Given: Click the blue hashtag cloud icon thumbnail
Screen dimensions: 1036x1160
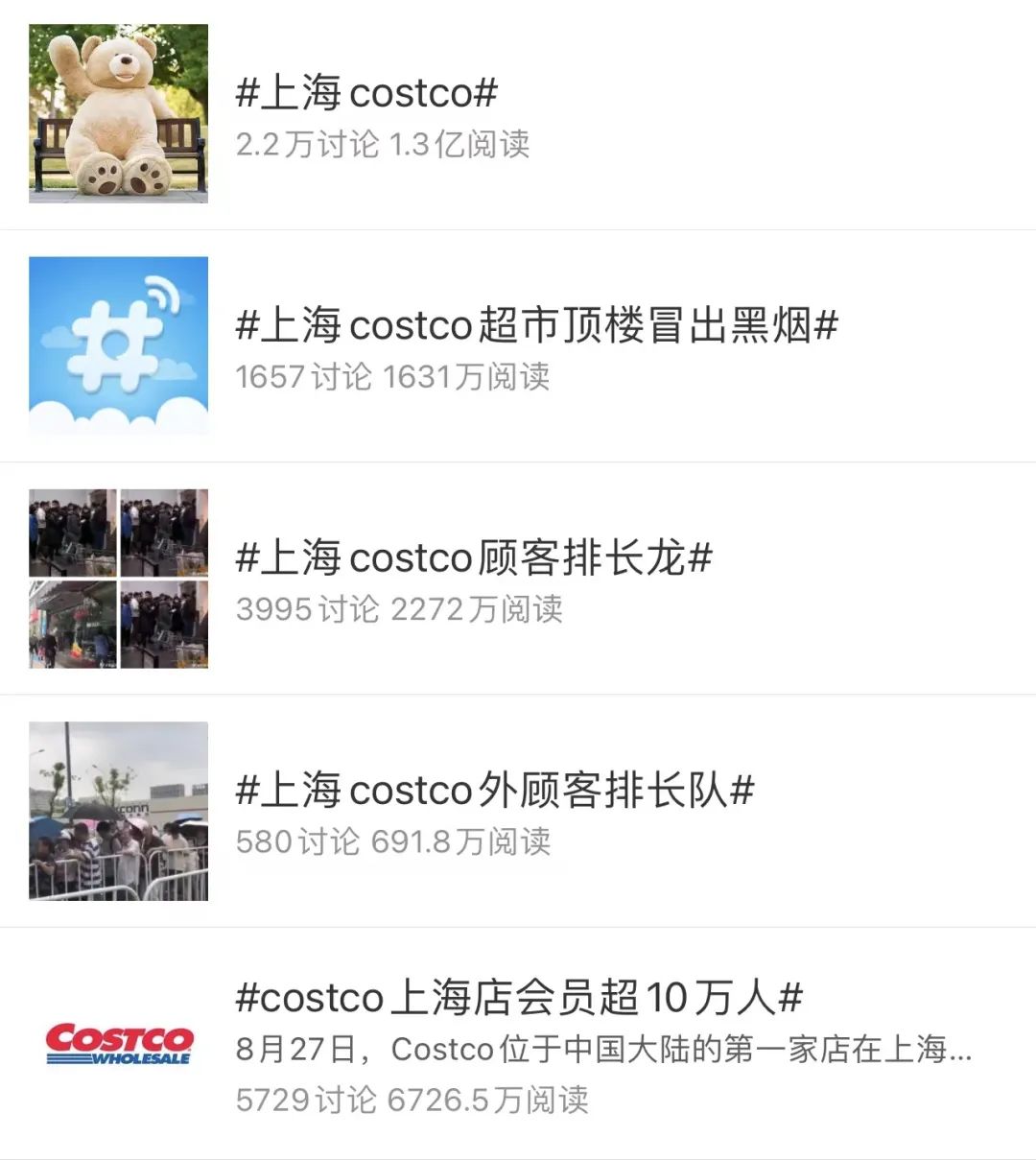Looking at the screenshot, I should click(x=118, y=345).
